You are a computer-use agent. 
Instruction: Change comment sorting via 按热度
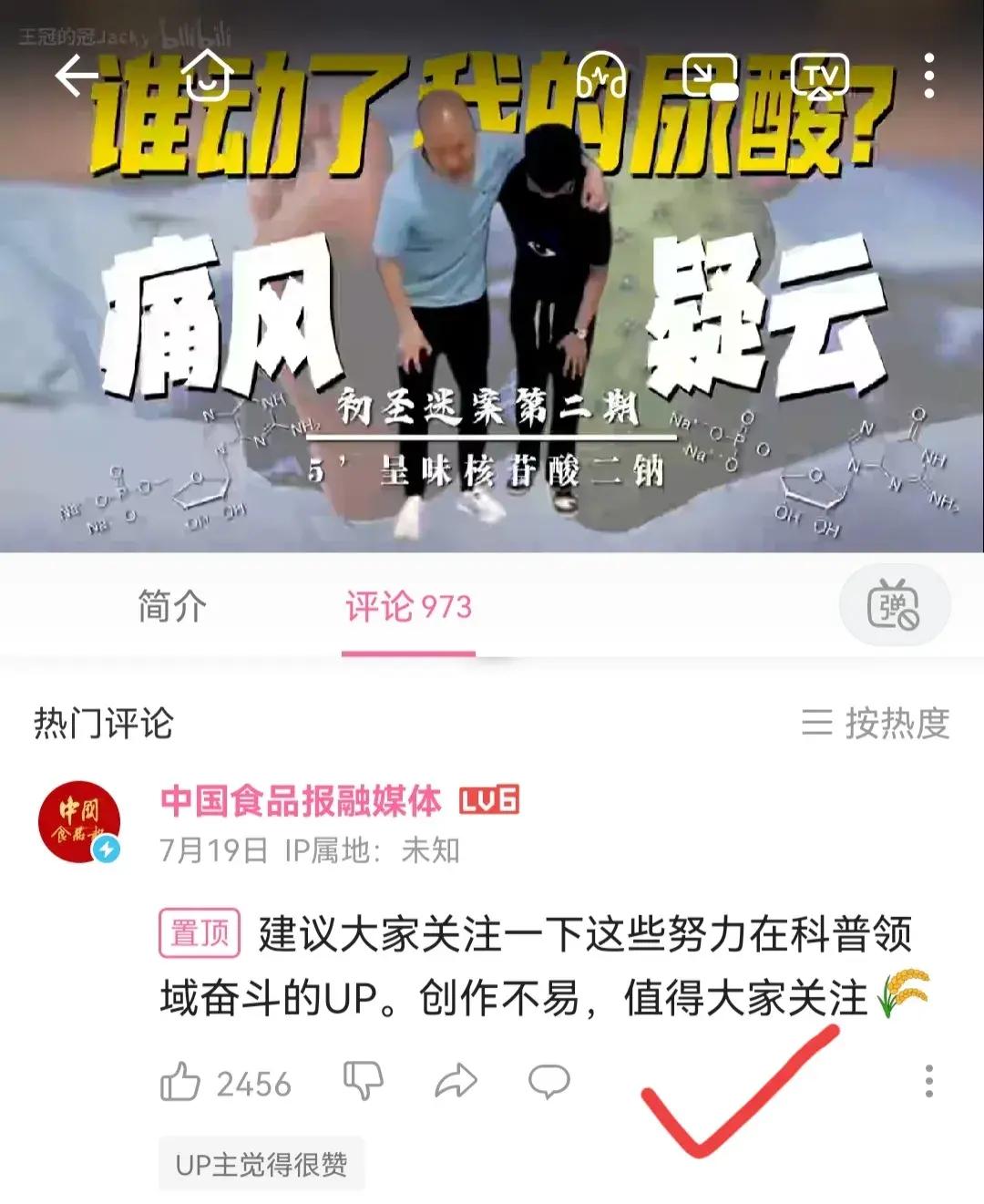[x=876, y=724]
